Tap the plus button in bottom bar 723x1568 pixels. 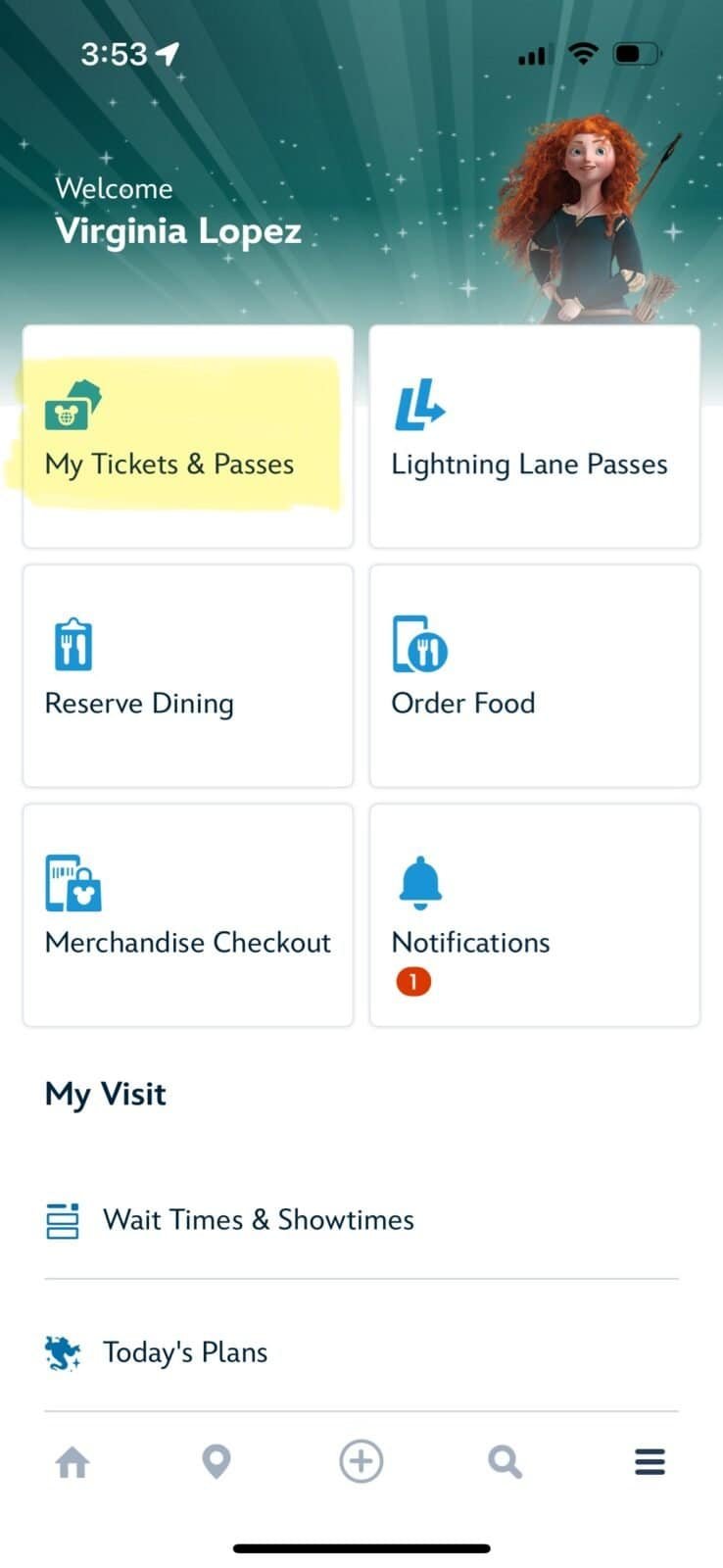point(361,1462)
